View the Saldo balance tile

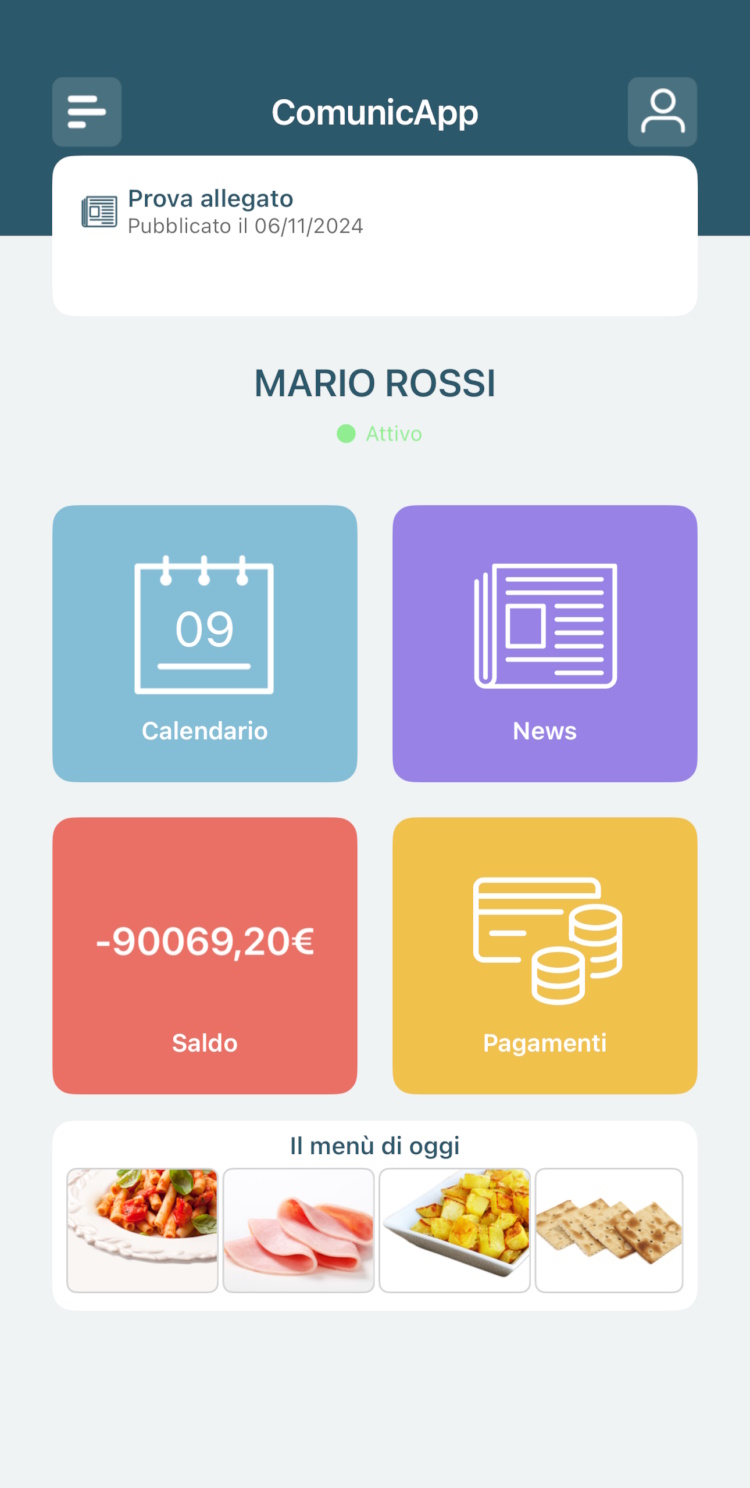204,955
